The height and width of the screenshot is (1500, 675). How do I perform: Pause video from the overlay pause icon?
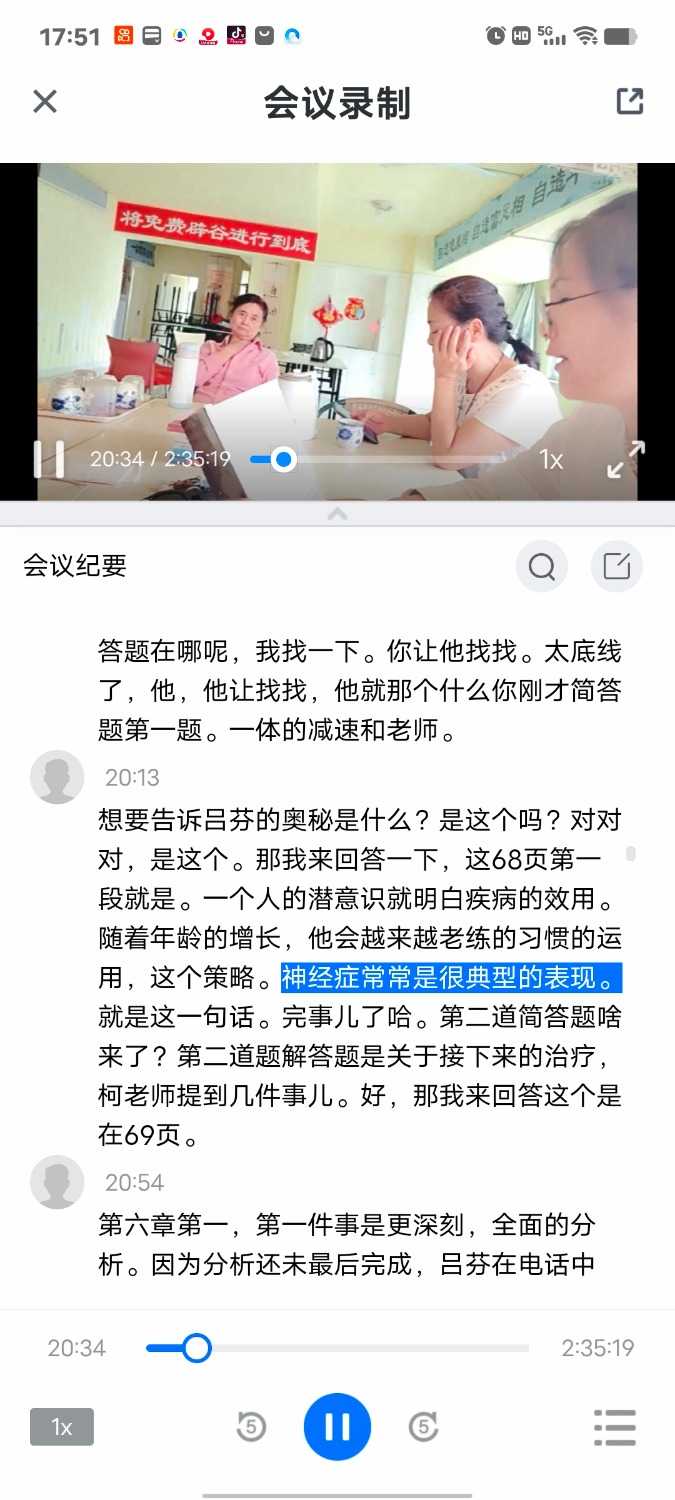tap(48, 459)
